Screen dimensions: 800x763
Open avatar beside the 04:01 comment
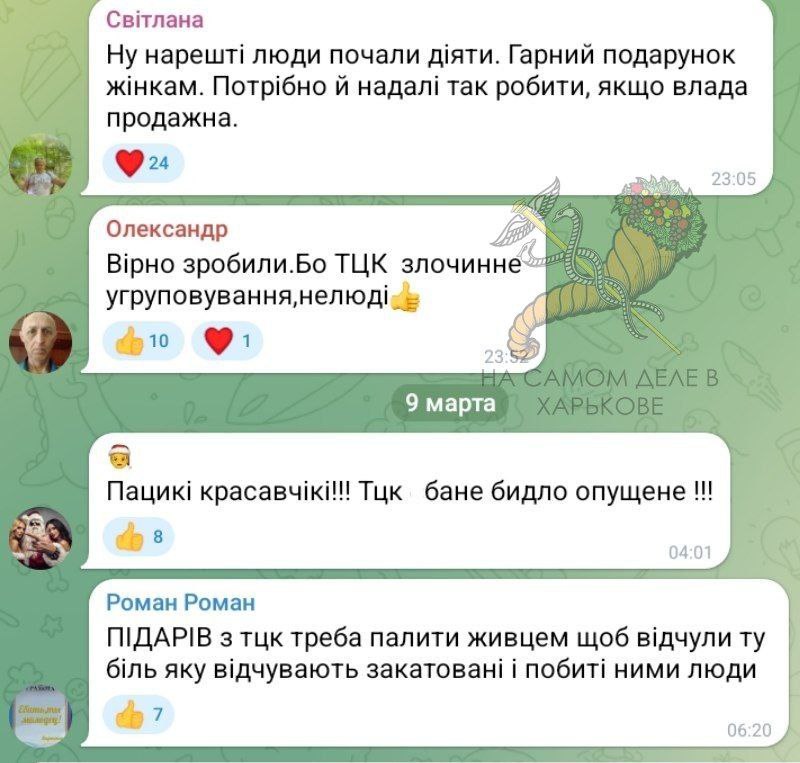[x=40, y=538]
